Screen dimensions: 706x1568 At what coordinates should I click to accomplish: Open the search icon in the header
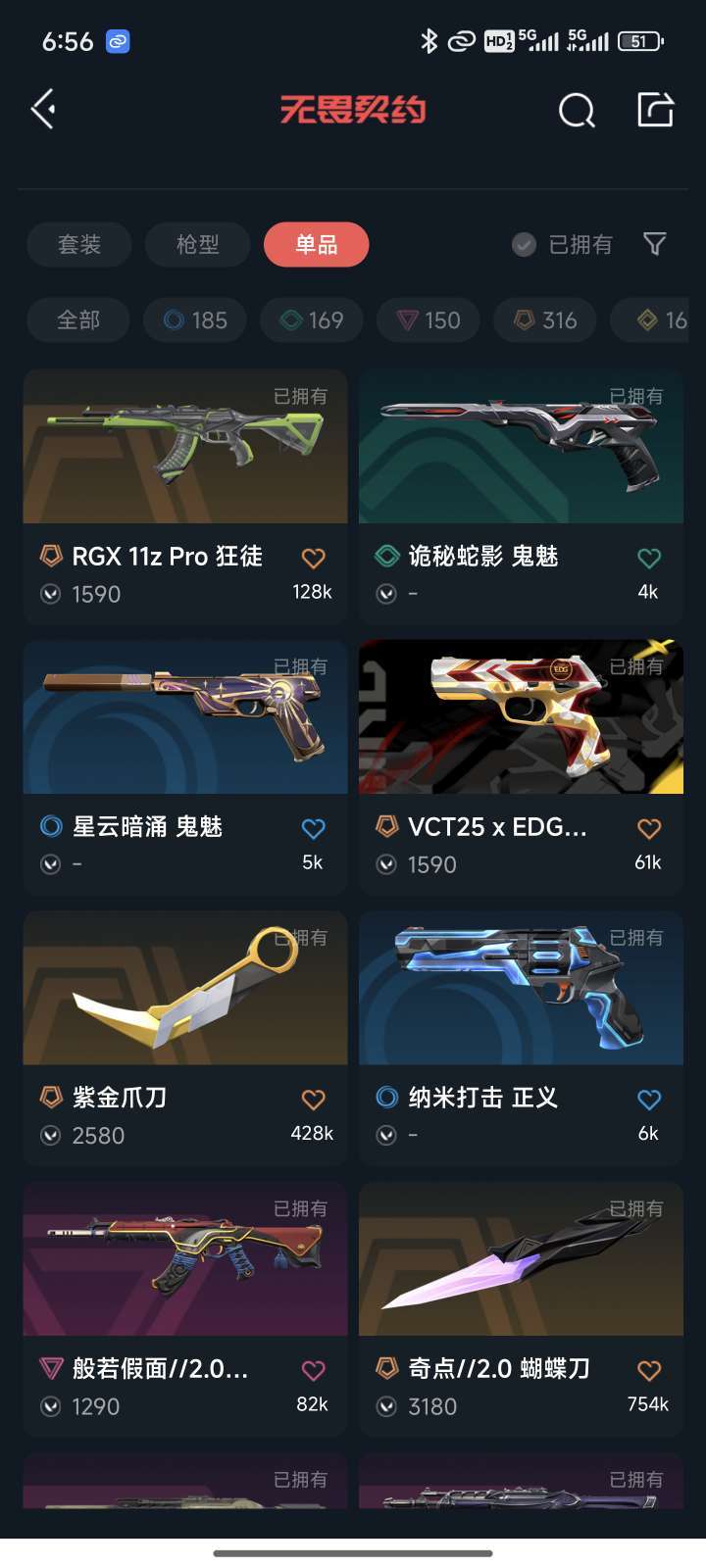[x=577, y=110]
